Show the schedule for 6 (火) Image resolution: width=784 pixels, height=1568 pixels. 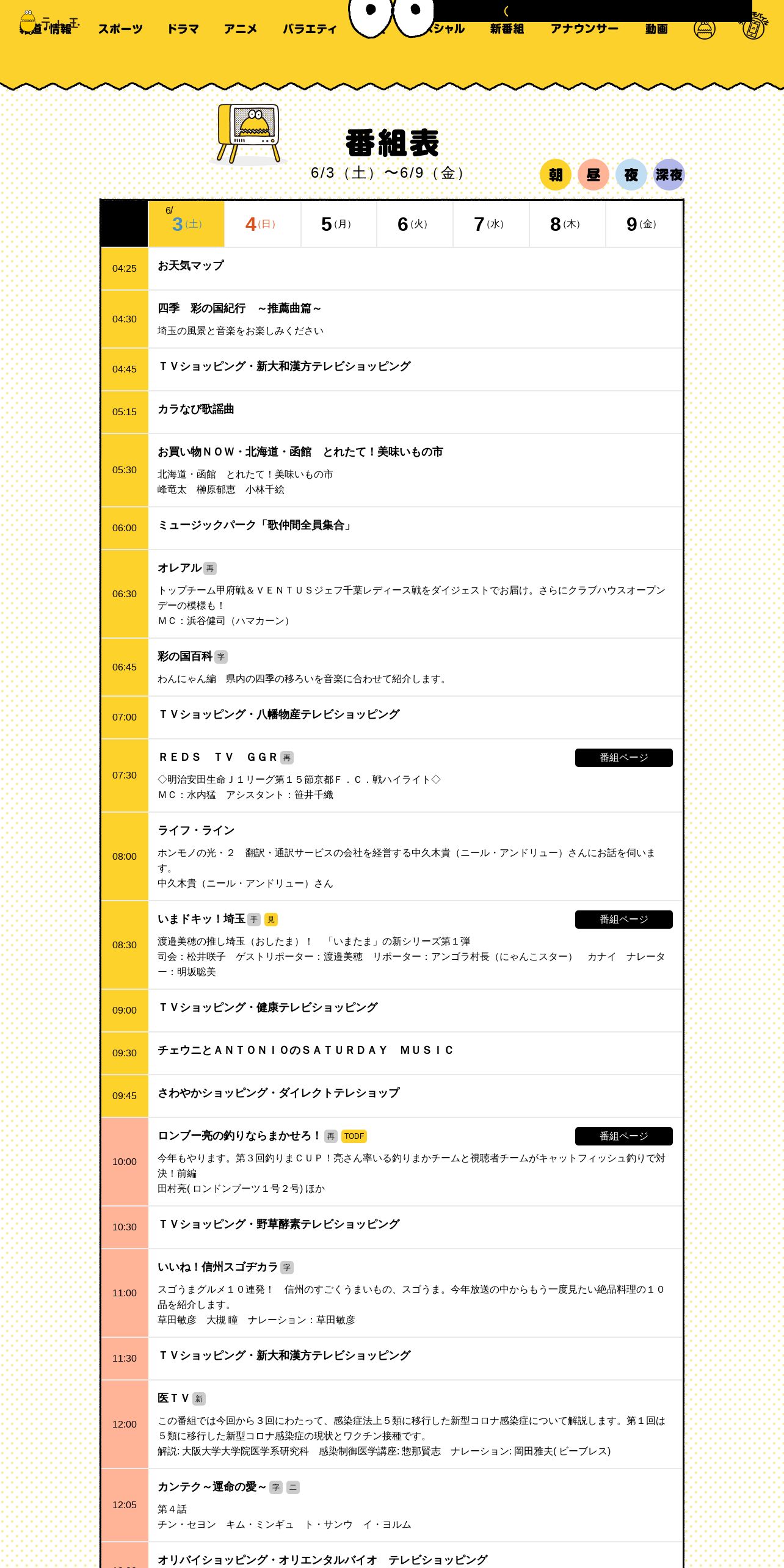click(415, 224)
